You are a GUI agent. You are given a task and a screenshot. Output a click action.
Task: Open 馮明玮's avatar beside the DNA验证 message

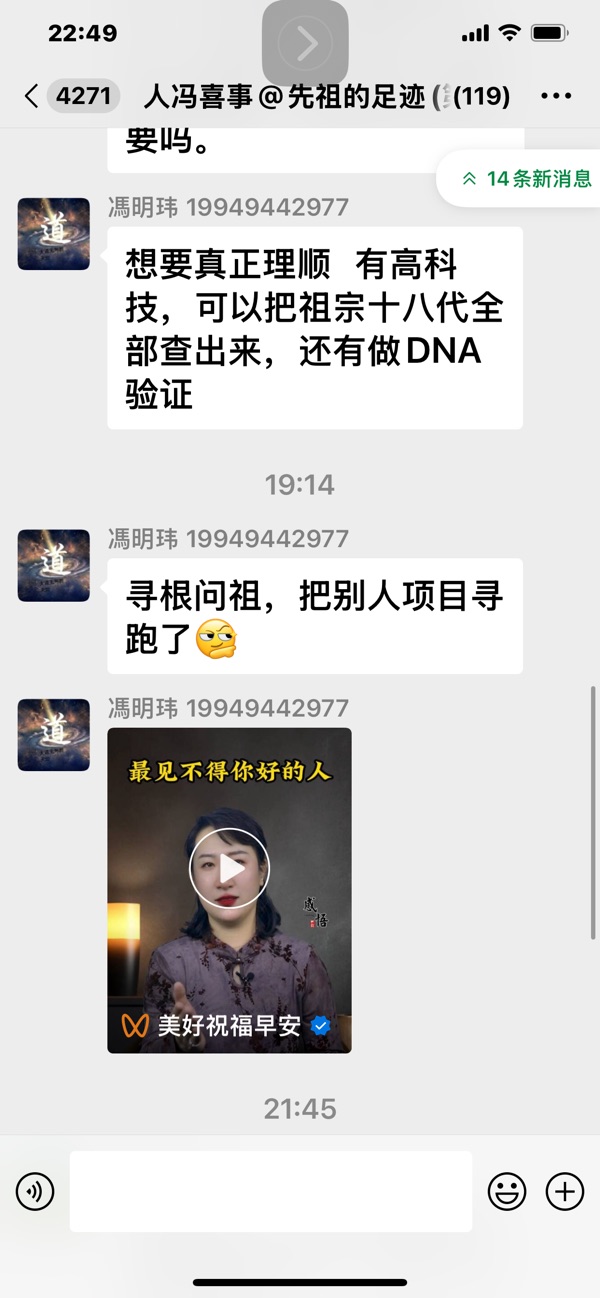coord(54,234)
